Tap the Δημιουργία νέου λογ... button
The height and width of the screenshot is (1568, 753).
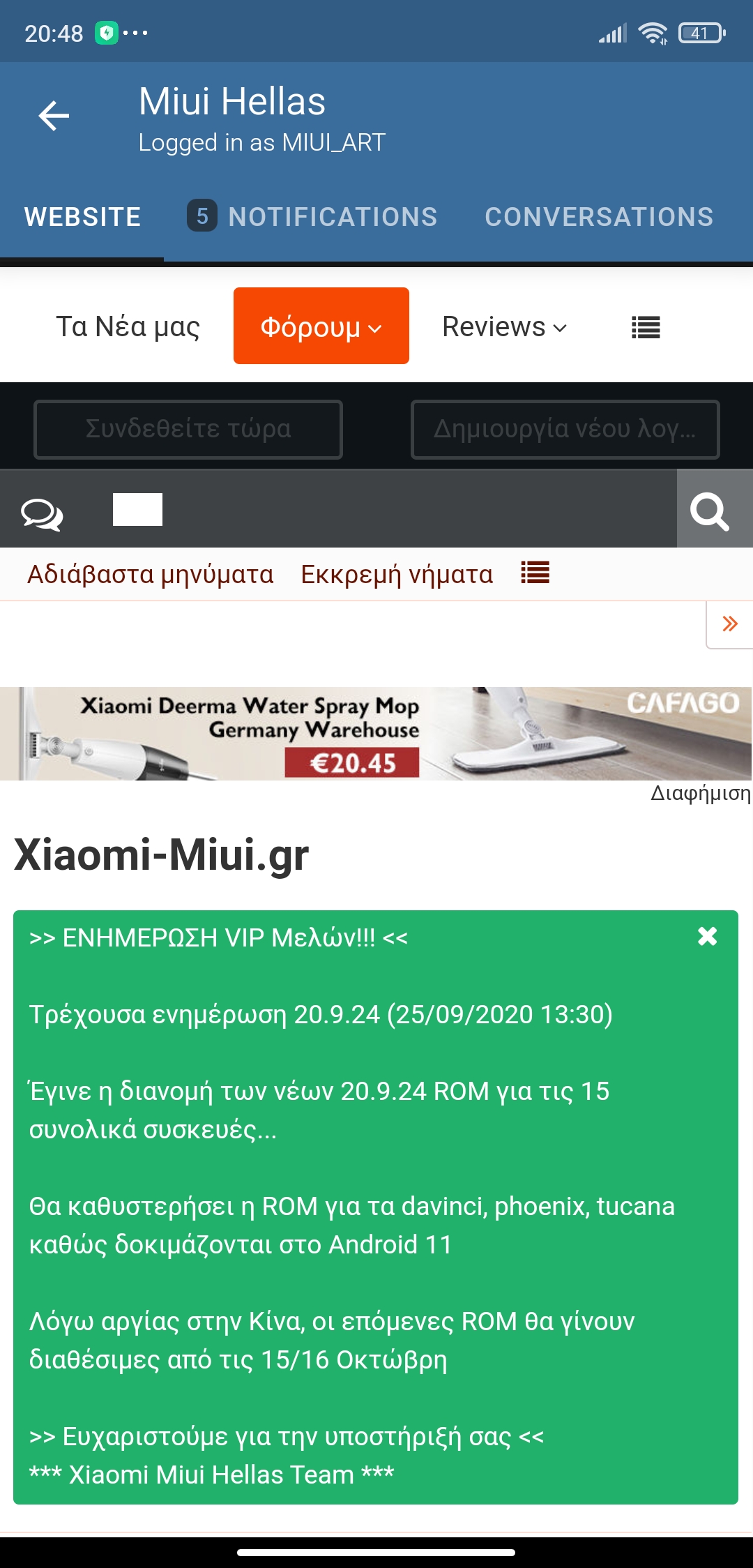point(565,429)
